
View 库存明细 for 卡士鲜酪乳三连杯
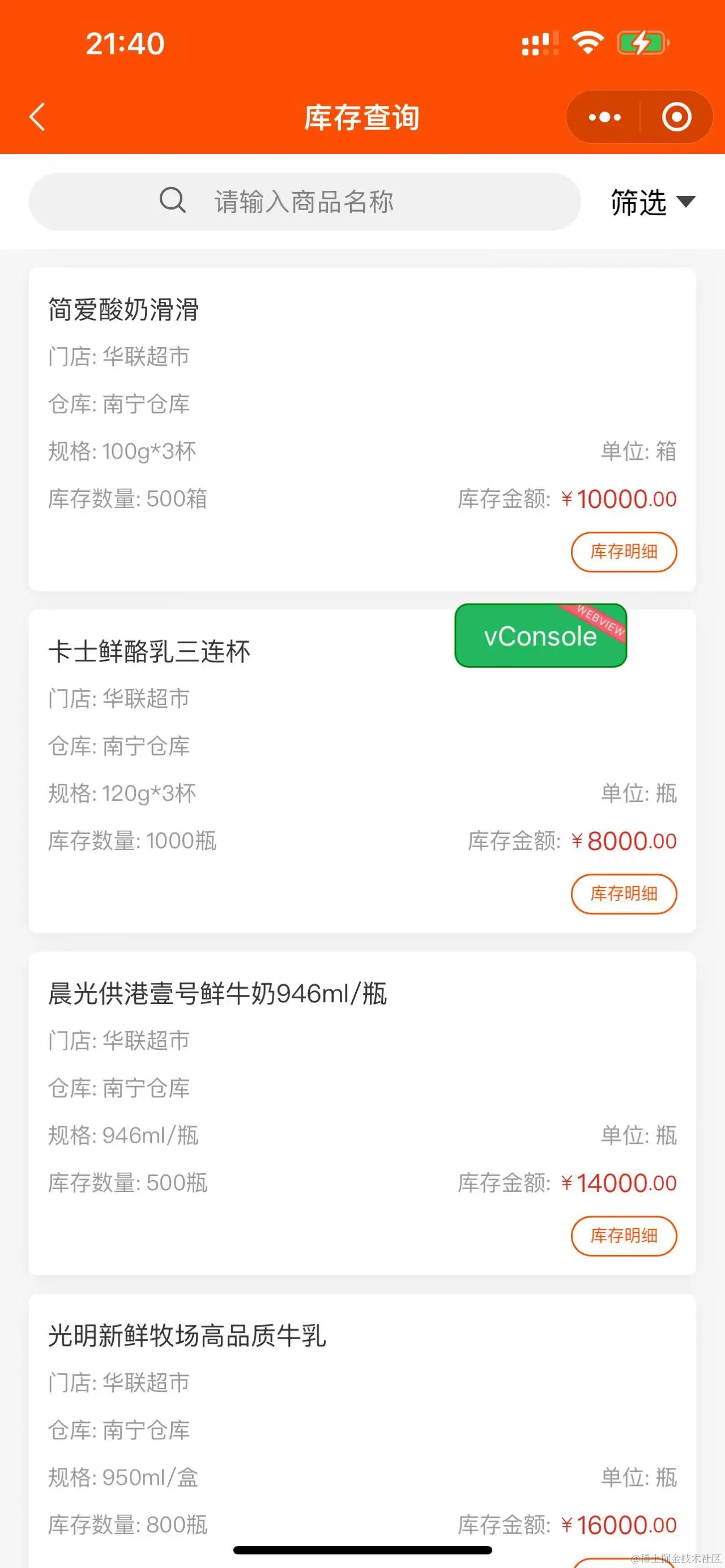coord(624,894)
